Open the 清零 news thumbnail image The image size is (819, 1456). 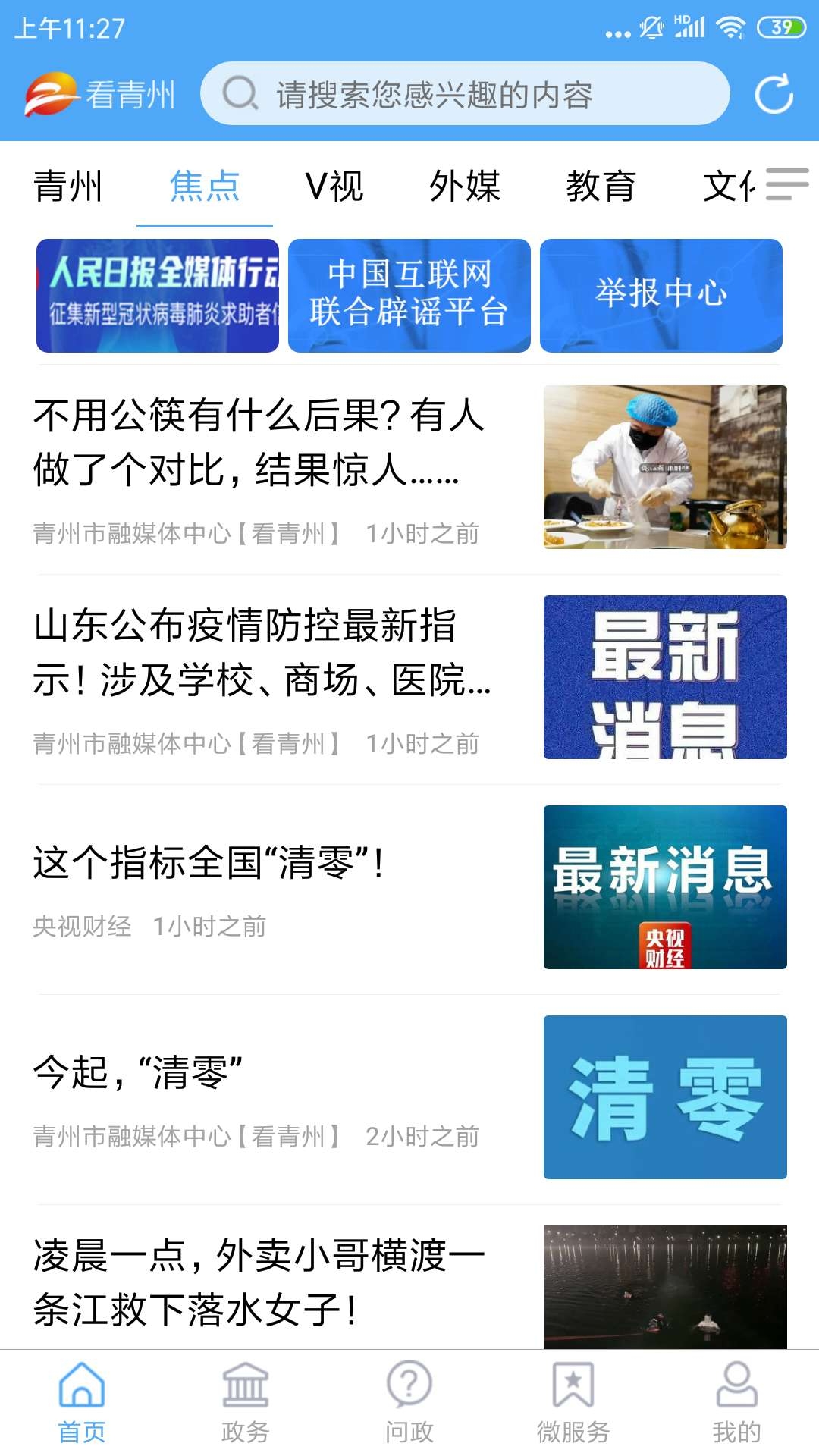click(664, 1096)
